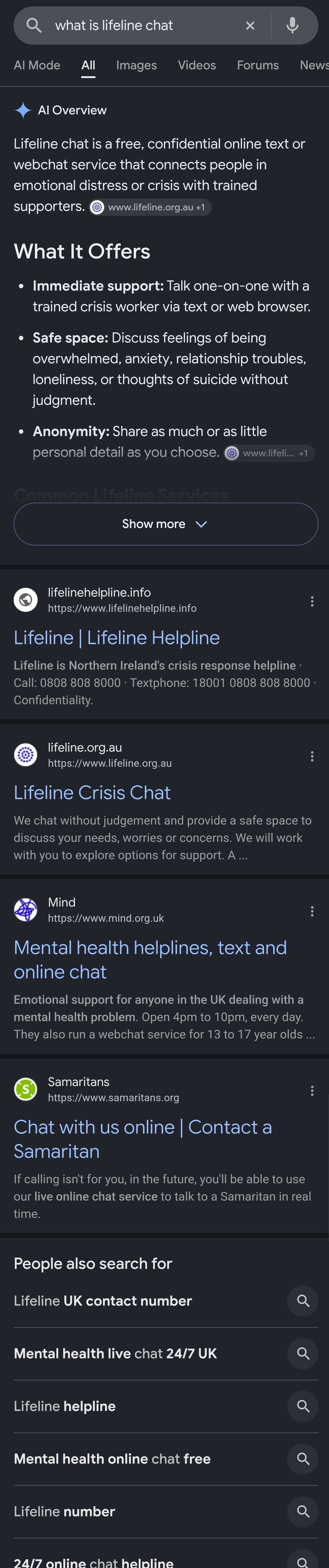Search for Mental health online chat free
The width and height of the screenshot is (329, 1568).
pos(165,1459)
